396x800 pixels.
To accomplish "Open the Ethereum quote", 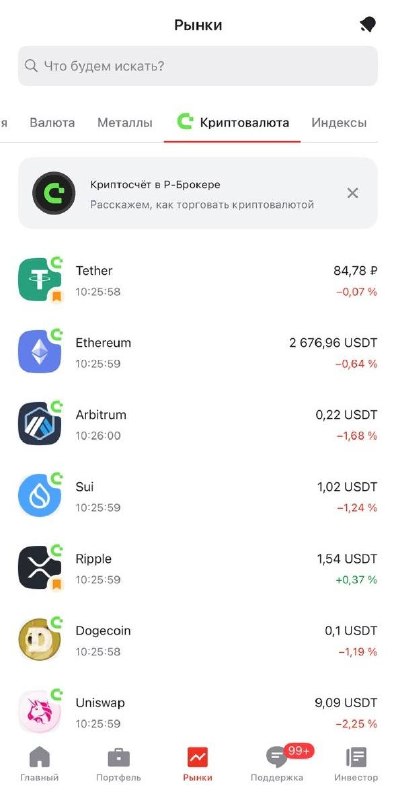I will 198,353.
